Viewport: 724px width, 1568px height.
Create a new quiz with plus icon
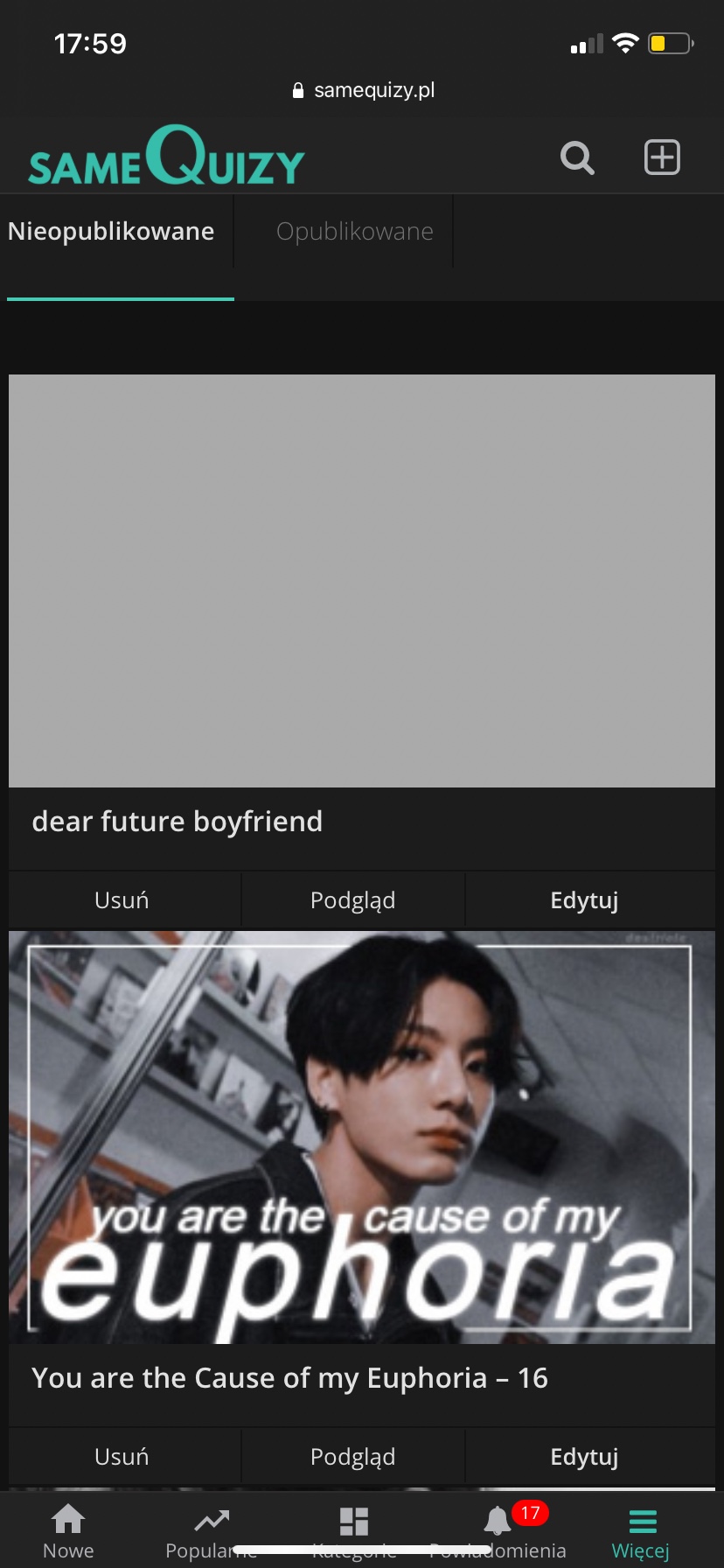click(x=662, y=157)
